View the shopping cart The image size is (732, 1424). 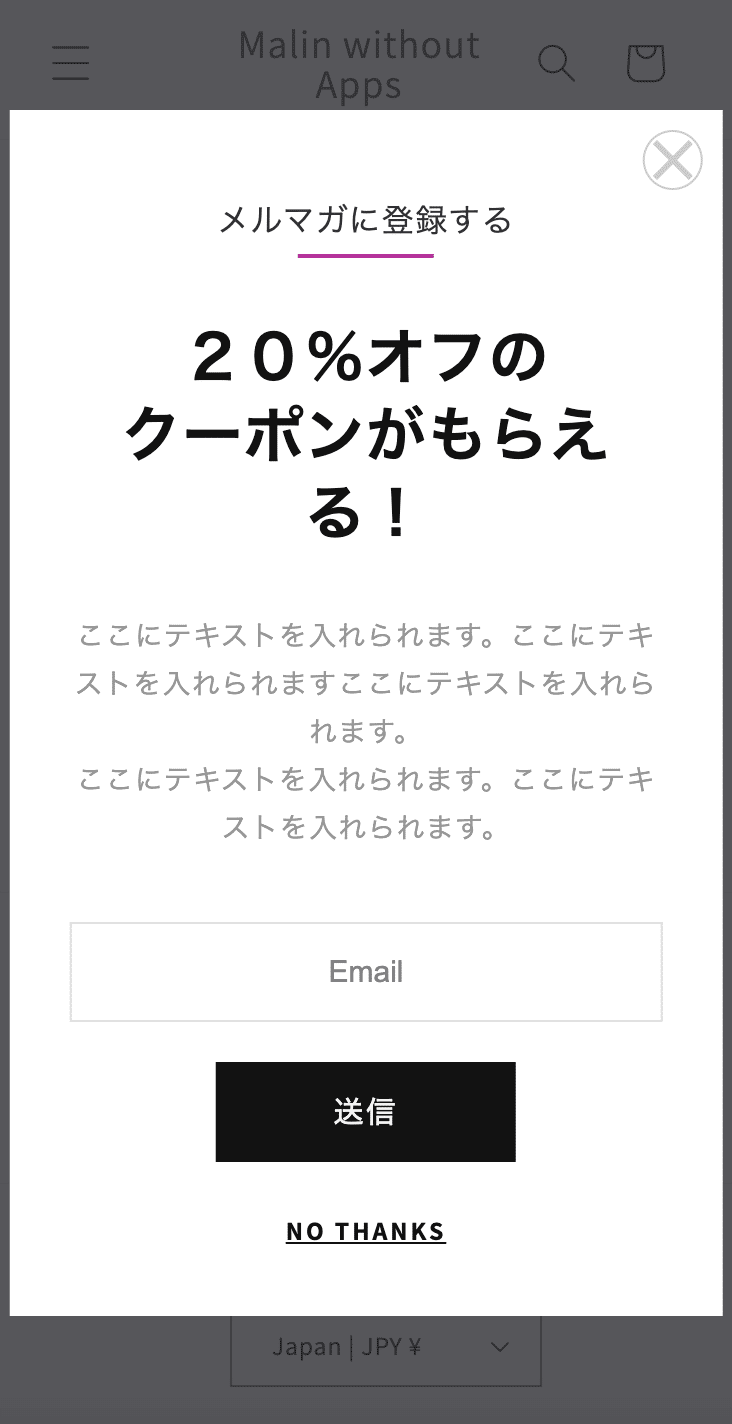645,63
